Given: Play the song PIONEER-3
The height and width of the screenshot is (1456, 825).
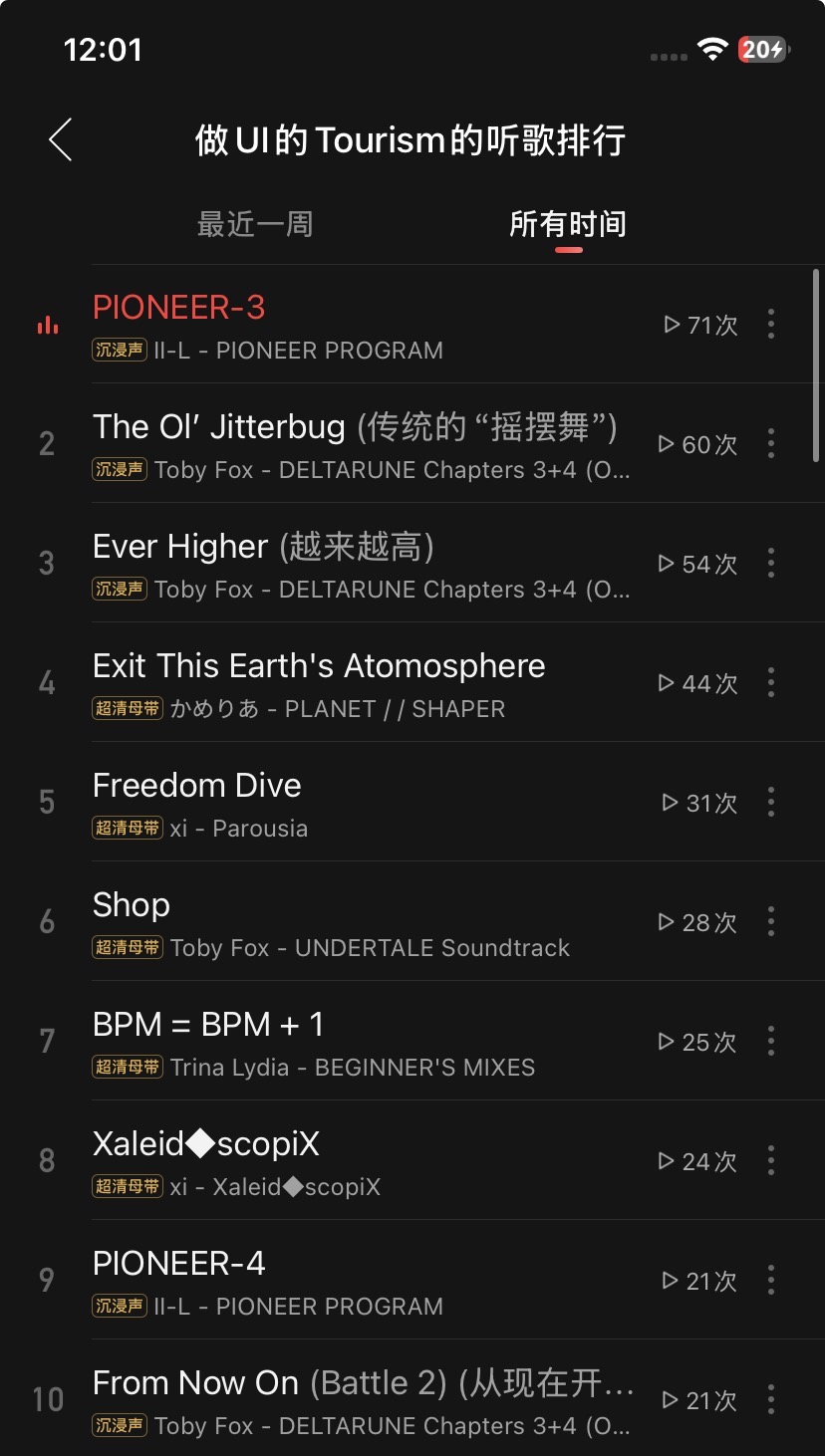Looking at the screenshot, I should 359,325.
